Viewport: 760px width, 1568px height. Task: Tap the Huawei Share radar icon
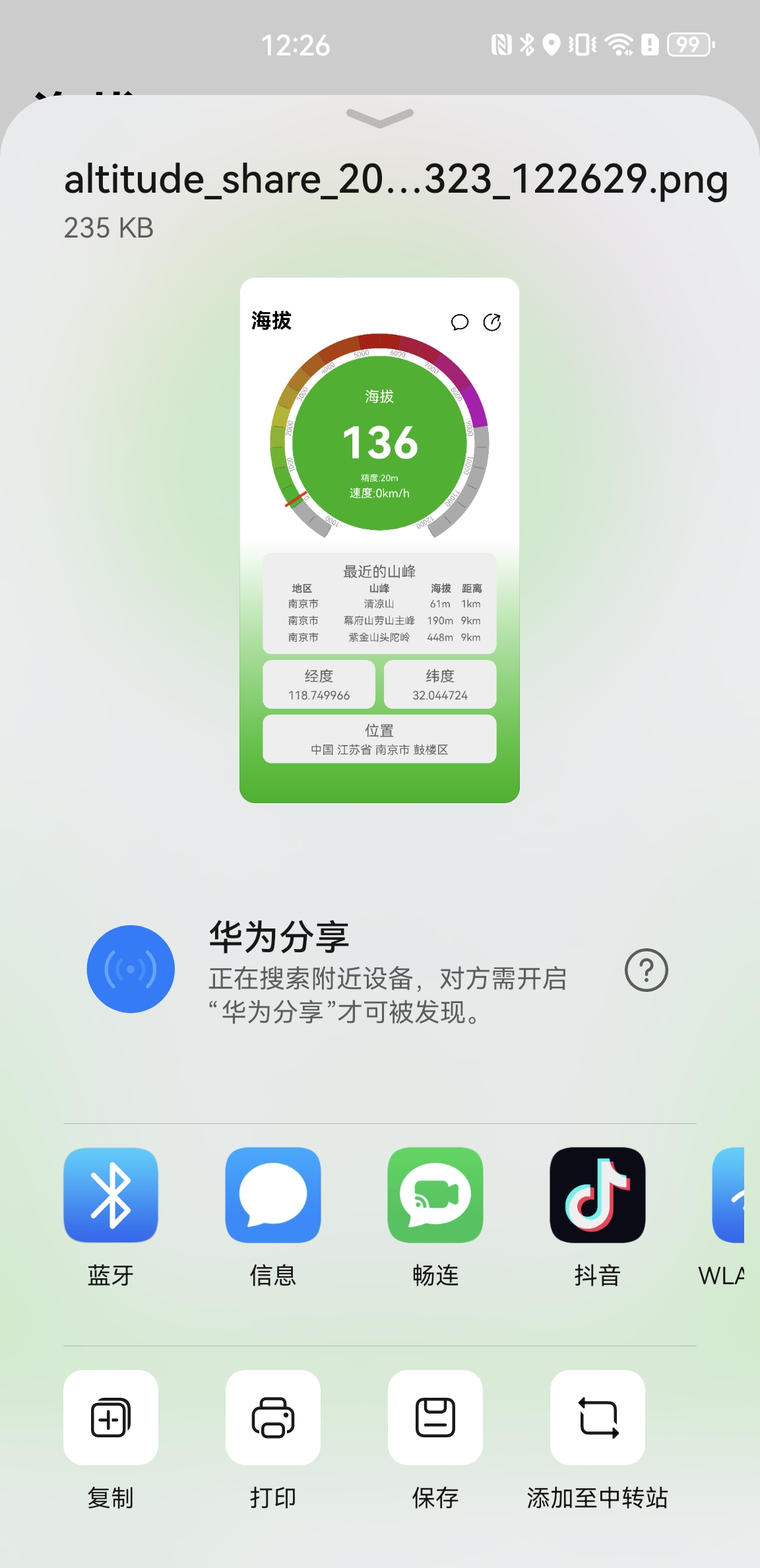(x=130, y=970)
